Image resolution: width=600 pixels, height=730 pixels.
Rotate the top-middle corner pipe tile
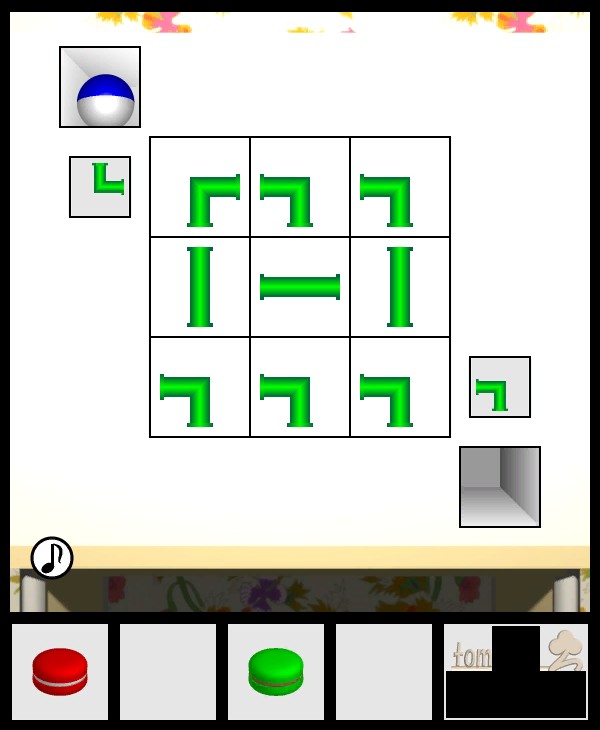[300, 187]
